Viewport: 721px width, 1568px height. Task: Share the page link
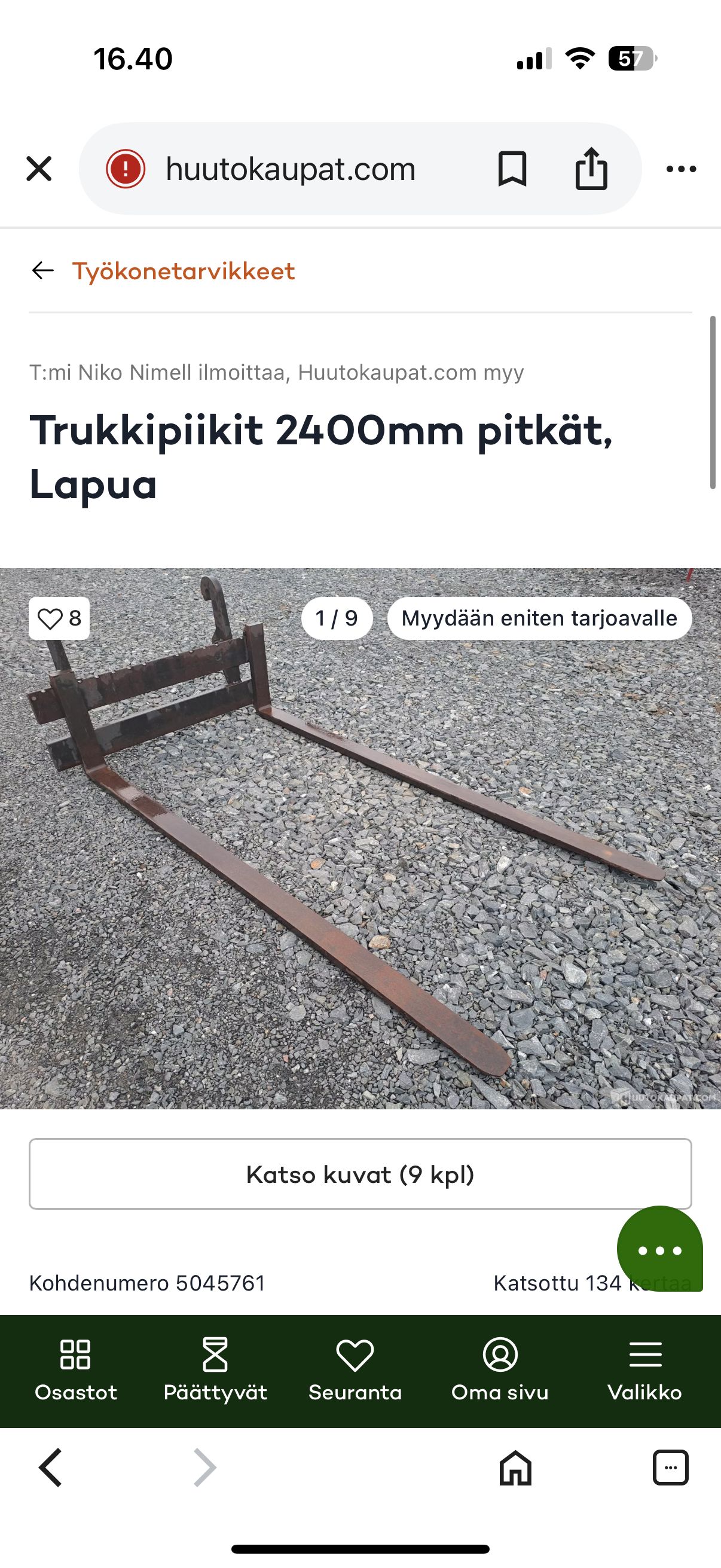(591, 169)
